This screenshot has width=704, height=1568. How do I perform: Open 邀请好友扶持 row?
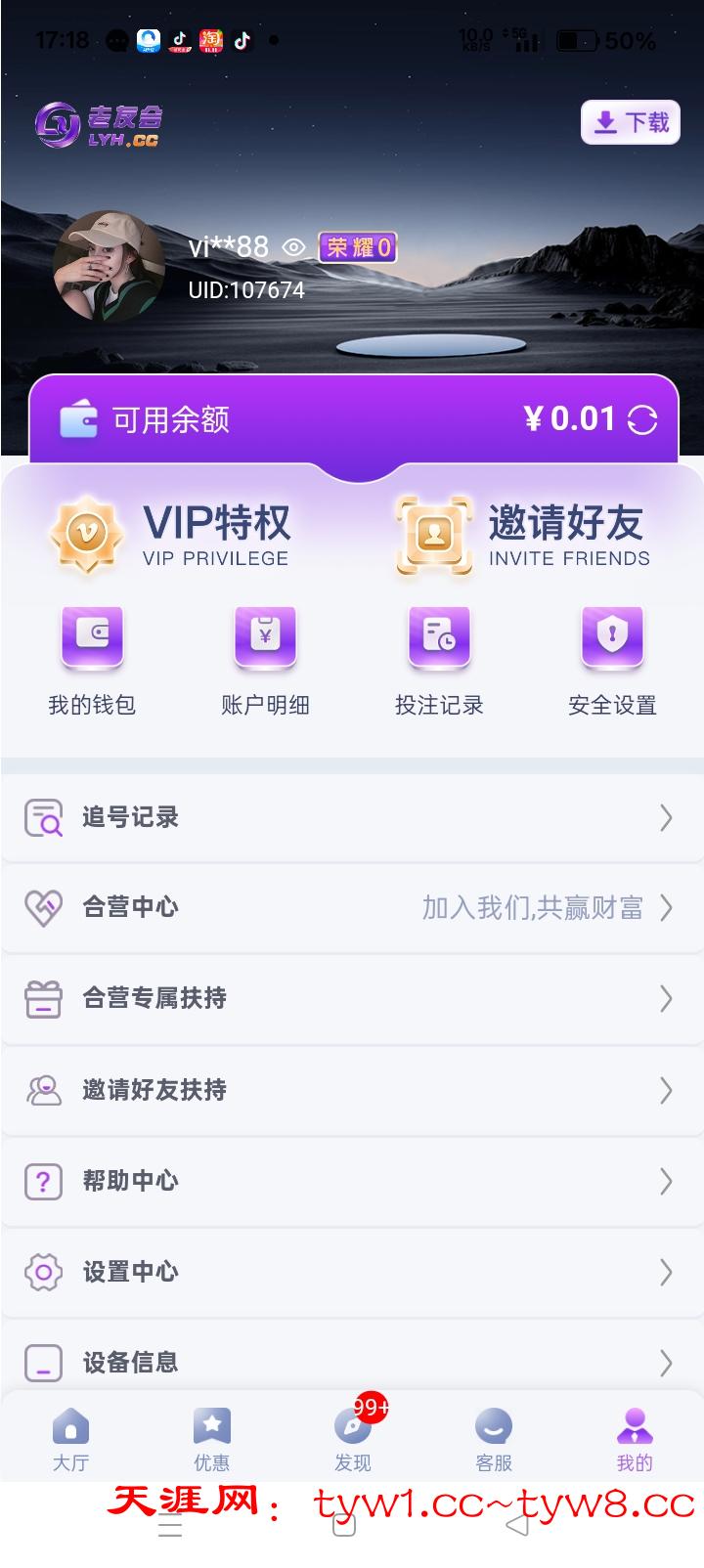tap(352, 1090)
